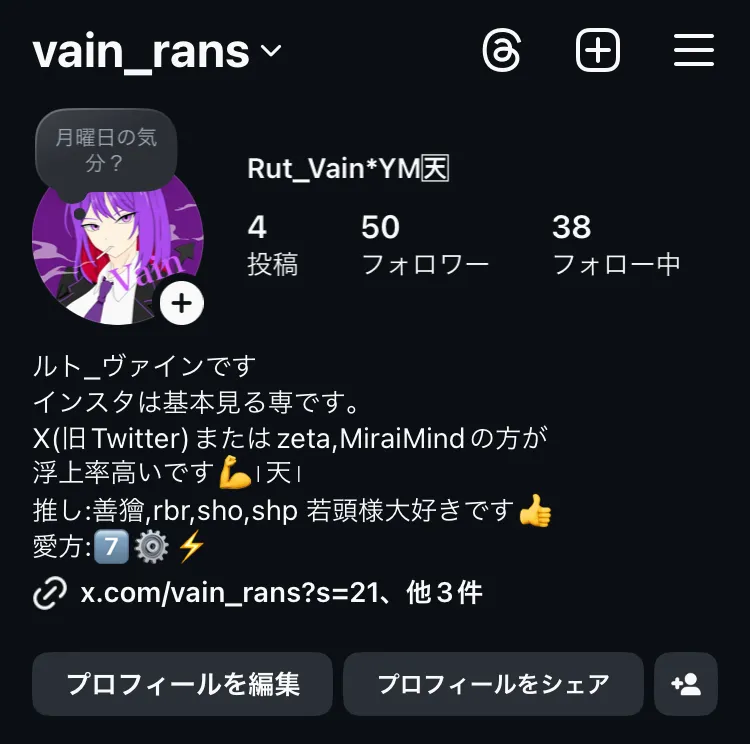View the 4 投稿 posts count
This screenshot has width=750, height=744.
pos(271,244)
